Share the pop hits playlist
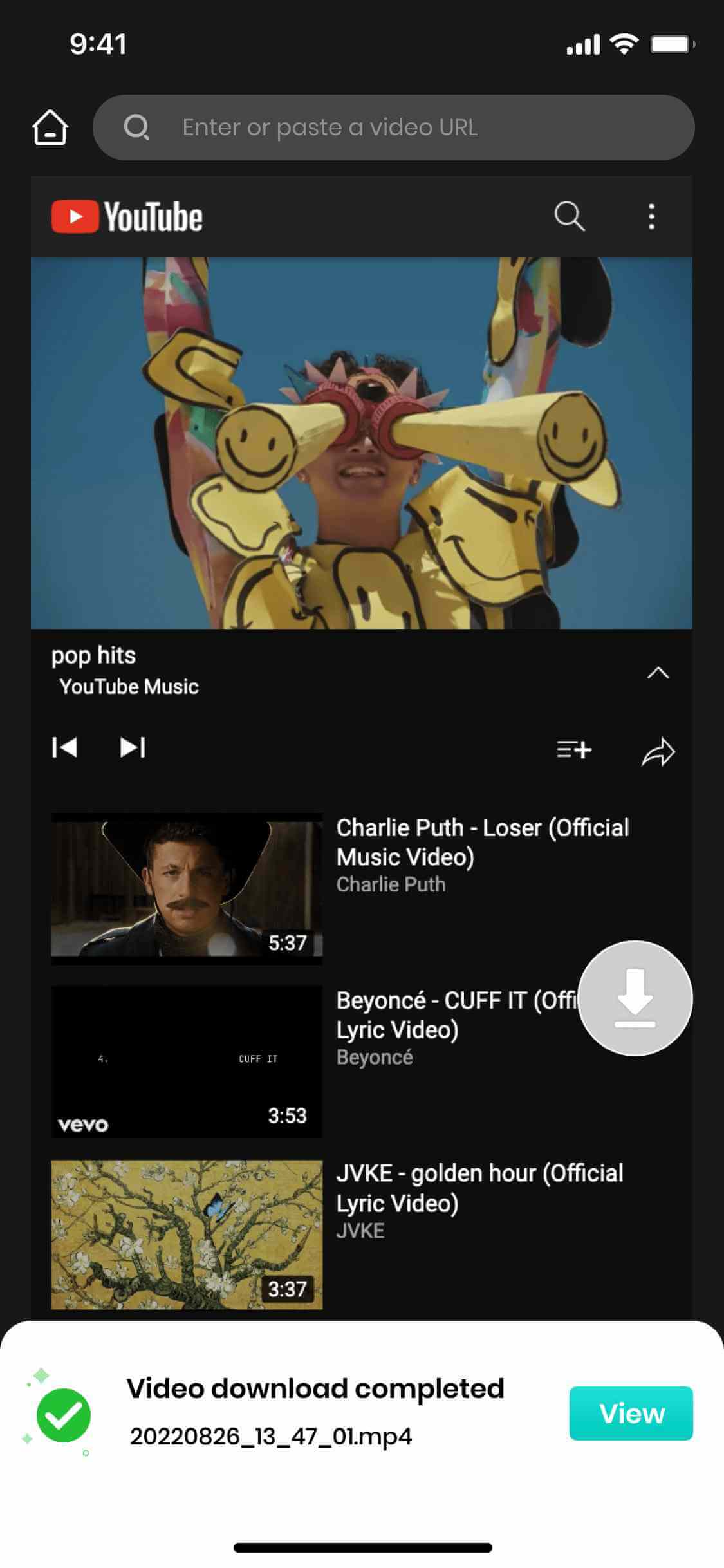Screen dimensions: 724x1568 coord(658,751)
